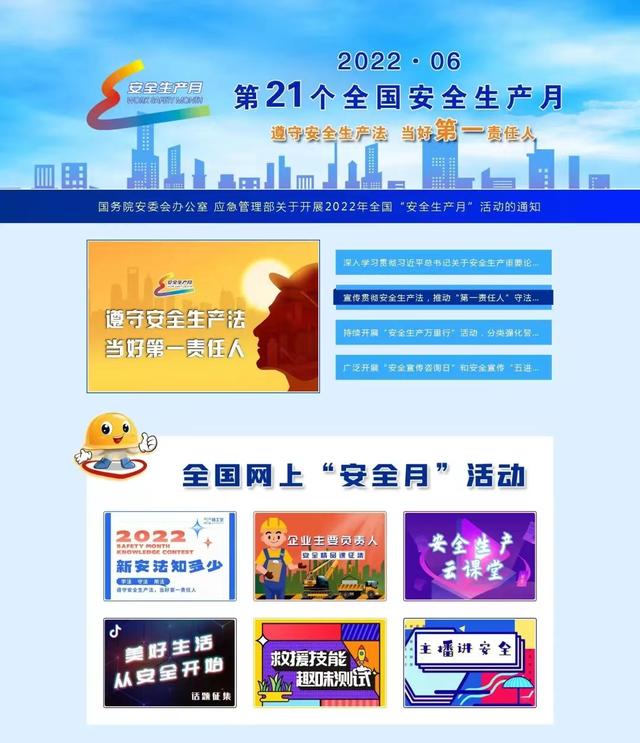Open the 救援技能趣味测试 tile
Image resolution: width=640 pixels, height=743 pixels.
pos(319,662)
